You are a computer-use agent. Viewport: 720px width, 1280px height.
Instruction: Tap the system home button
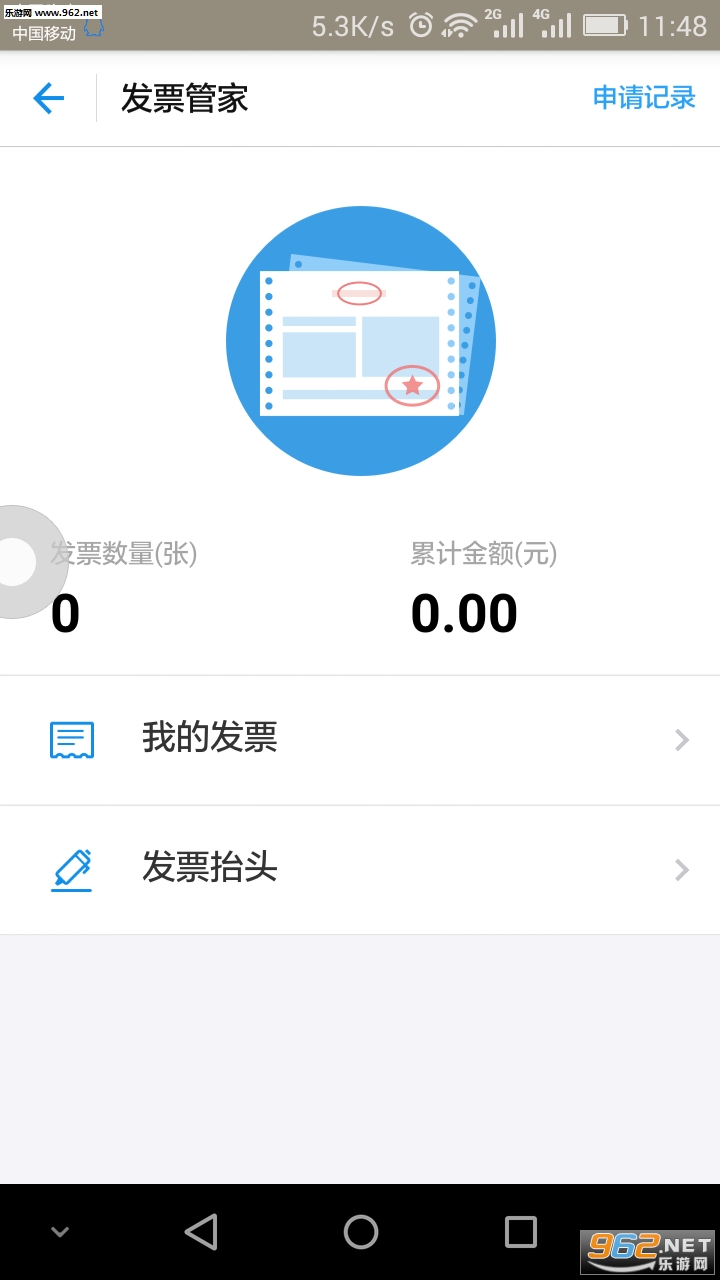[360, 1232]
